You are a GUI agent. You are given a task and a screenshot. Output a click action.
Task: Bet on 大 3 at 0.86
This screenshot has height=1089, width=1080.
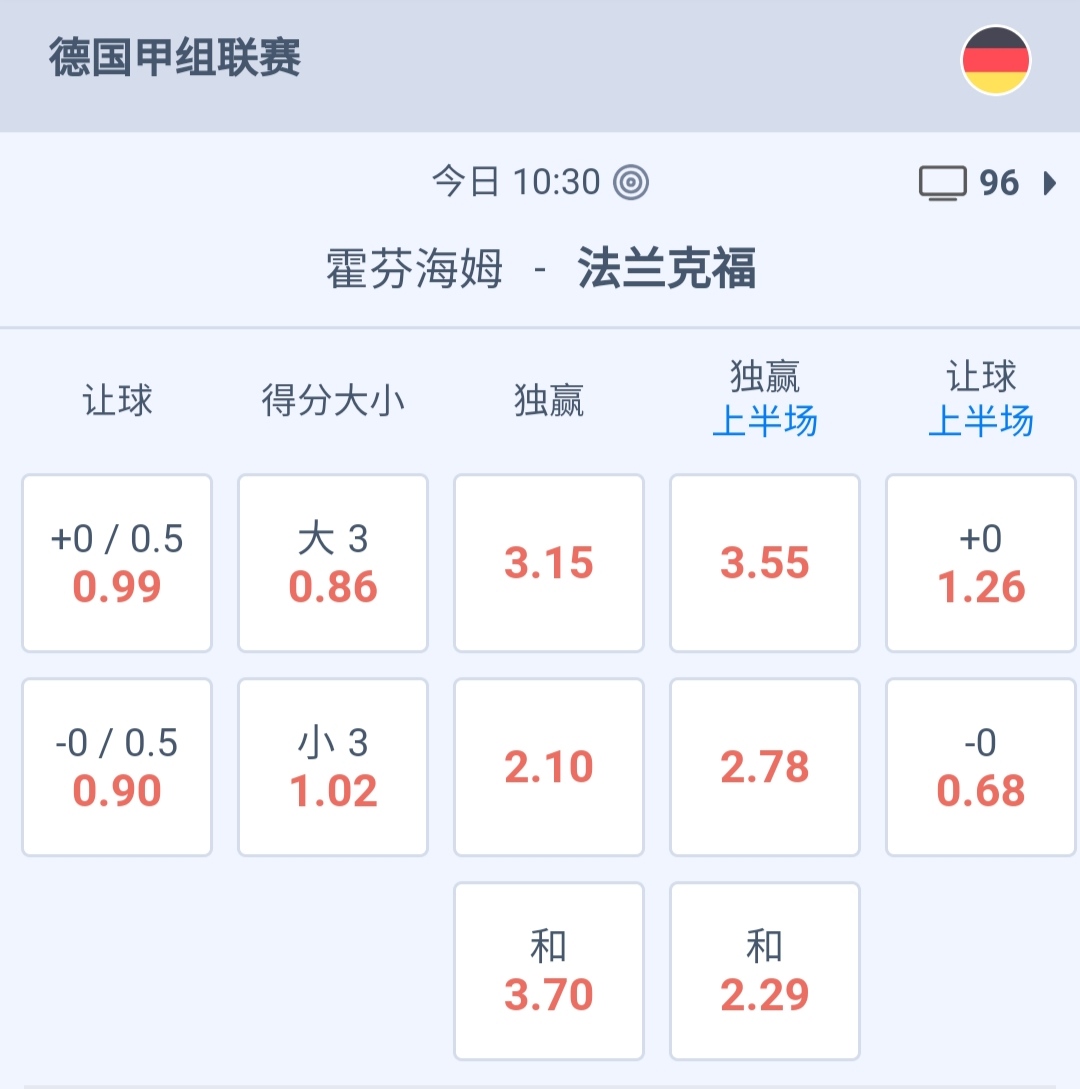coord(333,563)
